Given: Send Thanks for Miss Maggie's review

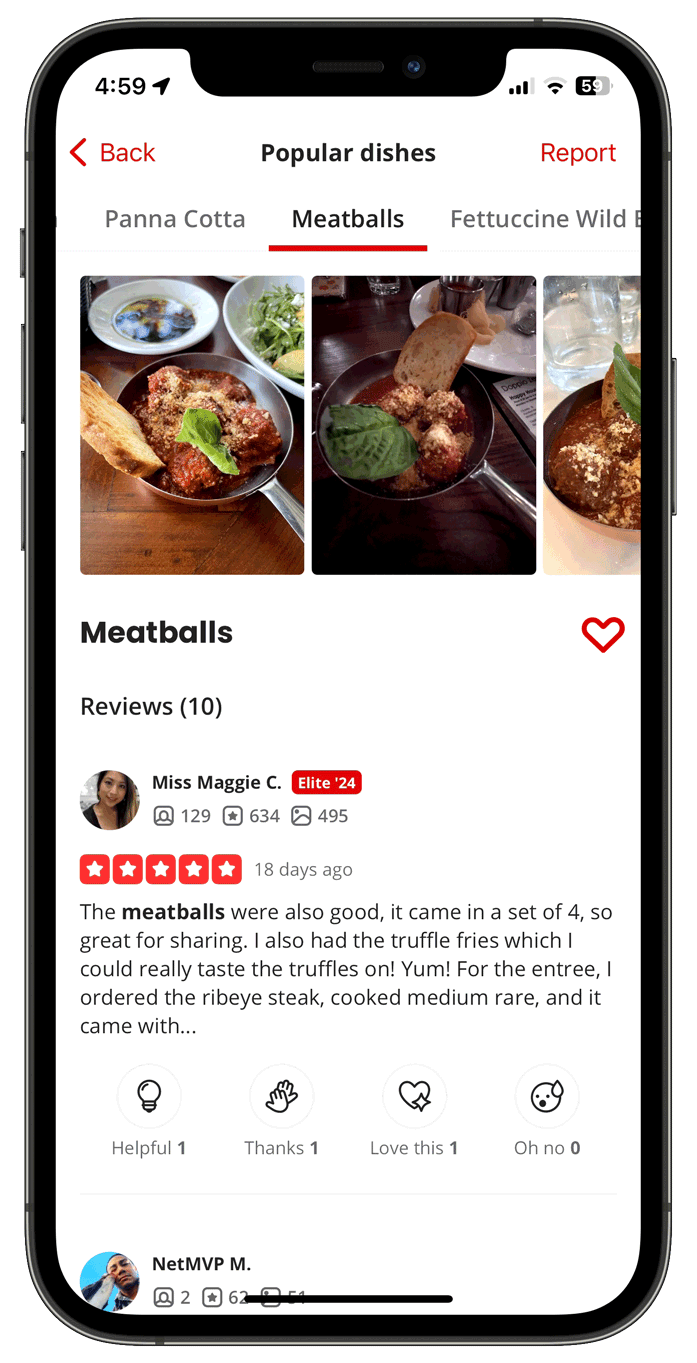Looking at the screenshot, I should point(281,1097).
